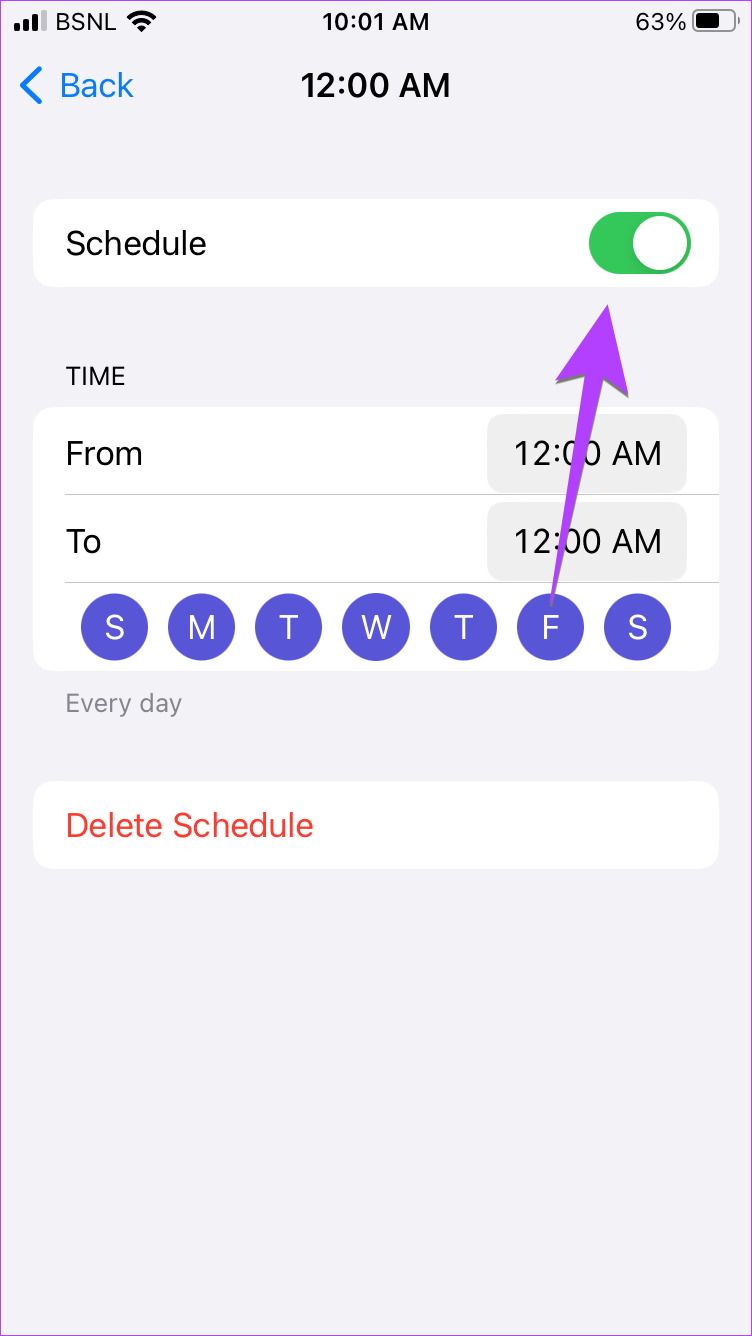Select the Monday circle
This screenshot has width=752, height=1336.
pyautogui.click(x=201, y=627)
